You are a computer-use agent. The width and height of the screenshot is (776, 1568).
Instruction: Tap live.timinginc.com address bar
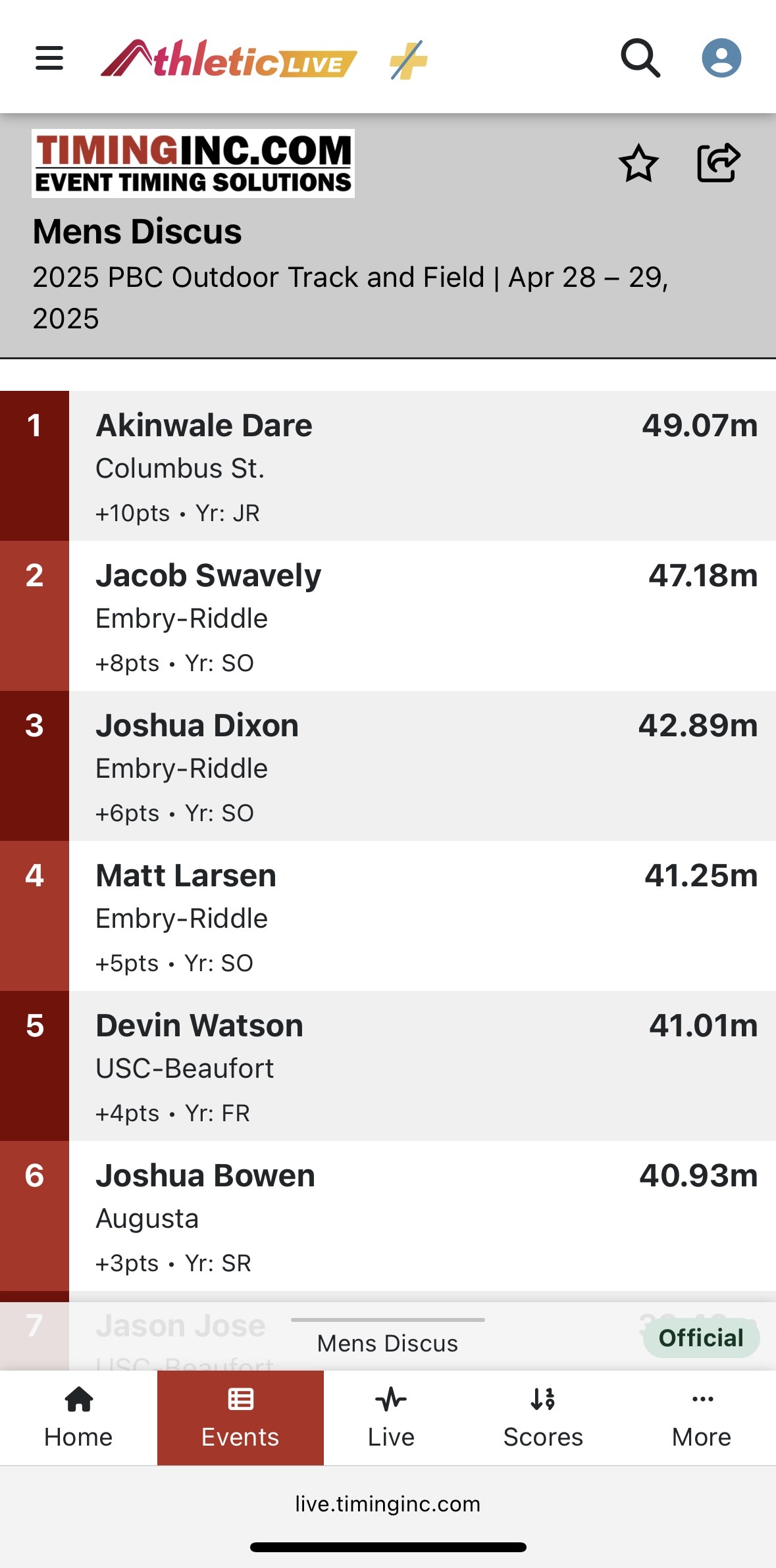coord(388,1504)
